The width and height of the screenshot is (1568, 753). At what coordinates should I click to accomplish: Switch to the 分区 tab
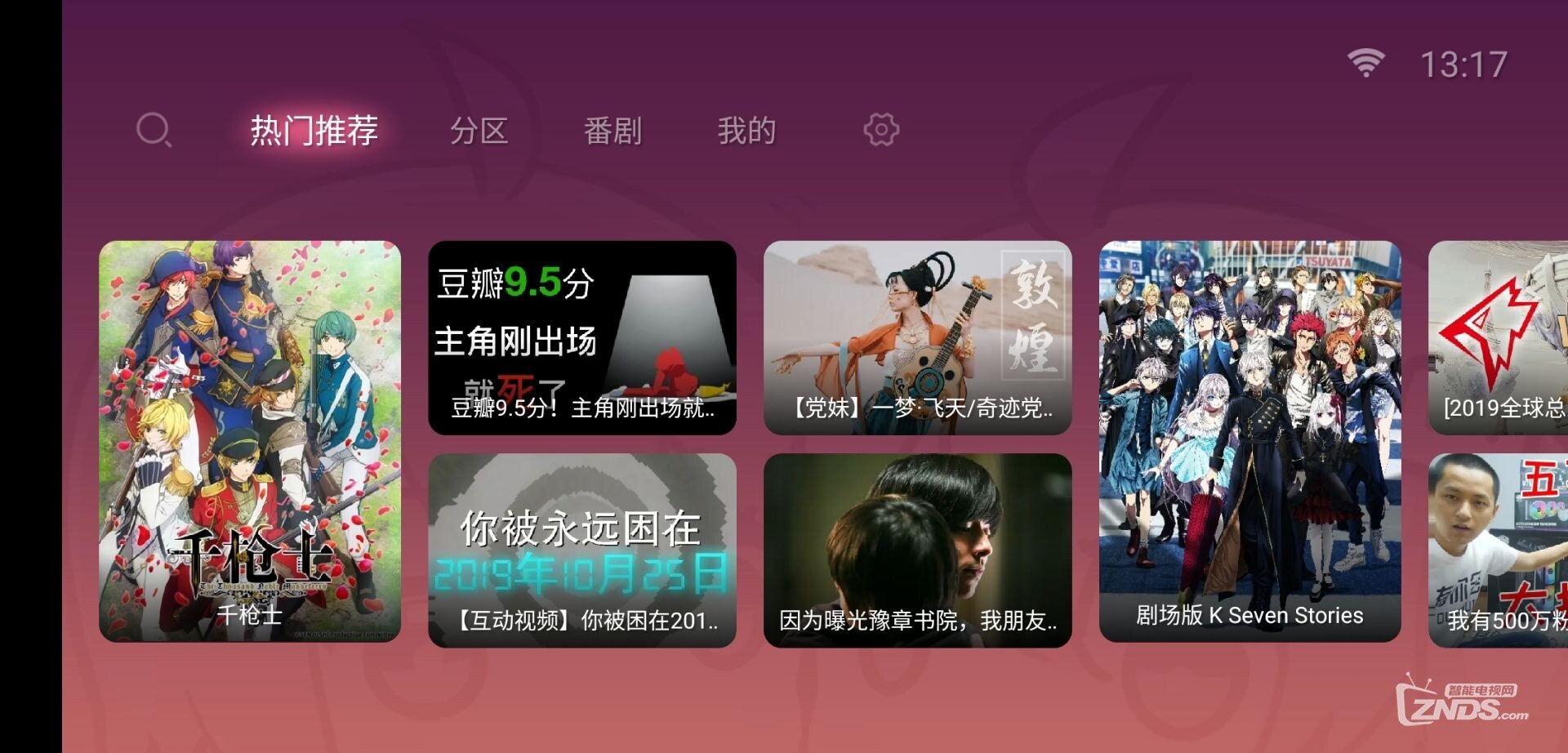coord(479,131)
